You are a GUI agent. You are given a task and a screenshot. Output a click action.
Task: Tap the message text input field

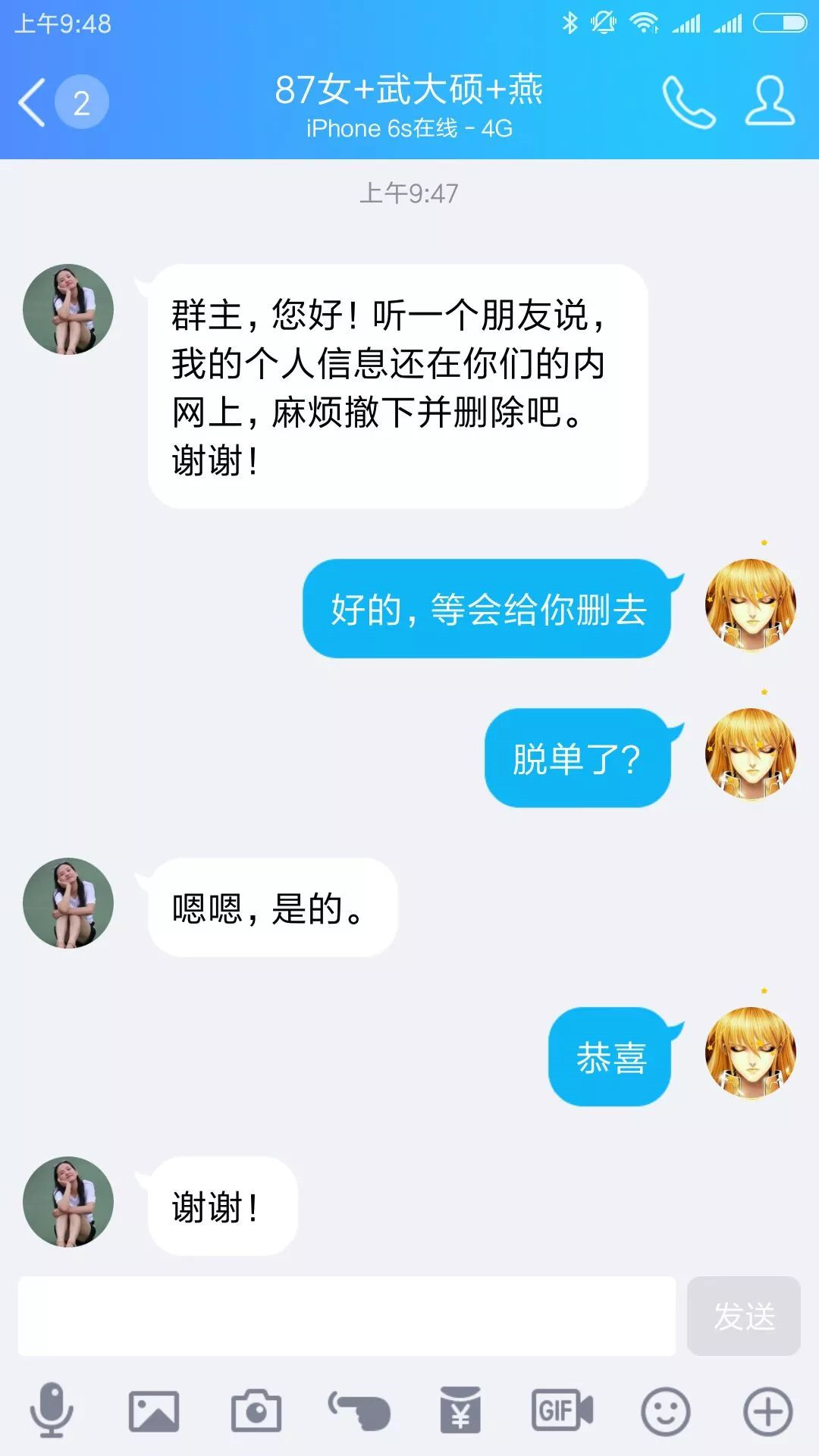[347, 1316]
